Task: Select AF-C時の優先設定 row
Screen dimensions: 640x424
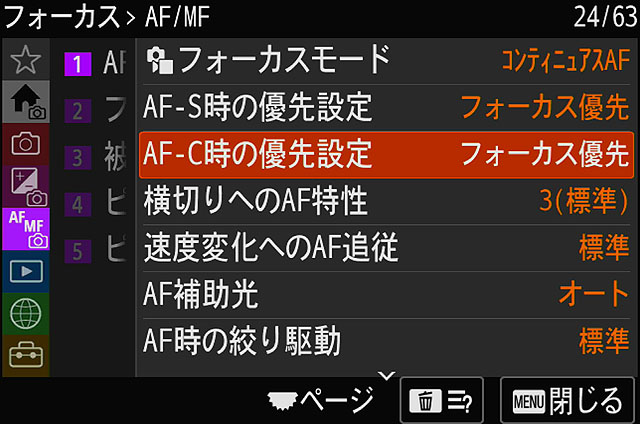Action: click(385, 153)
